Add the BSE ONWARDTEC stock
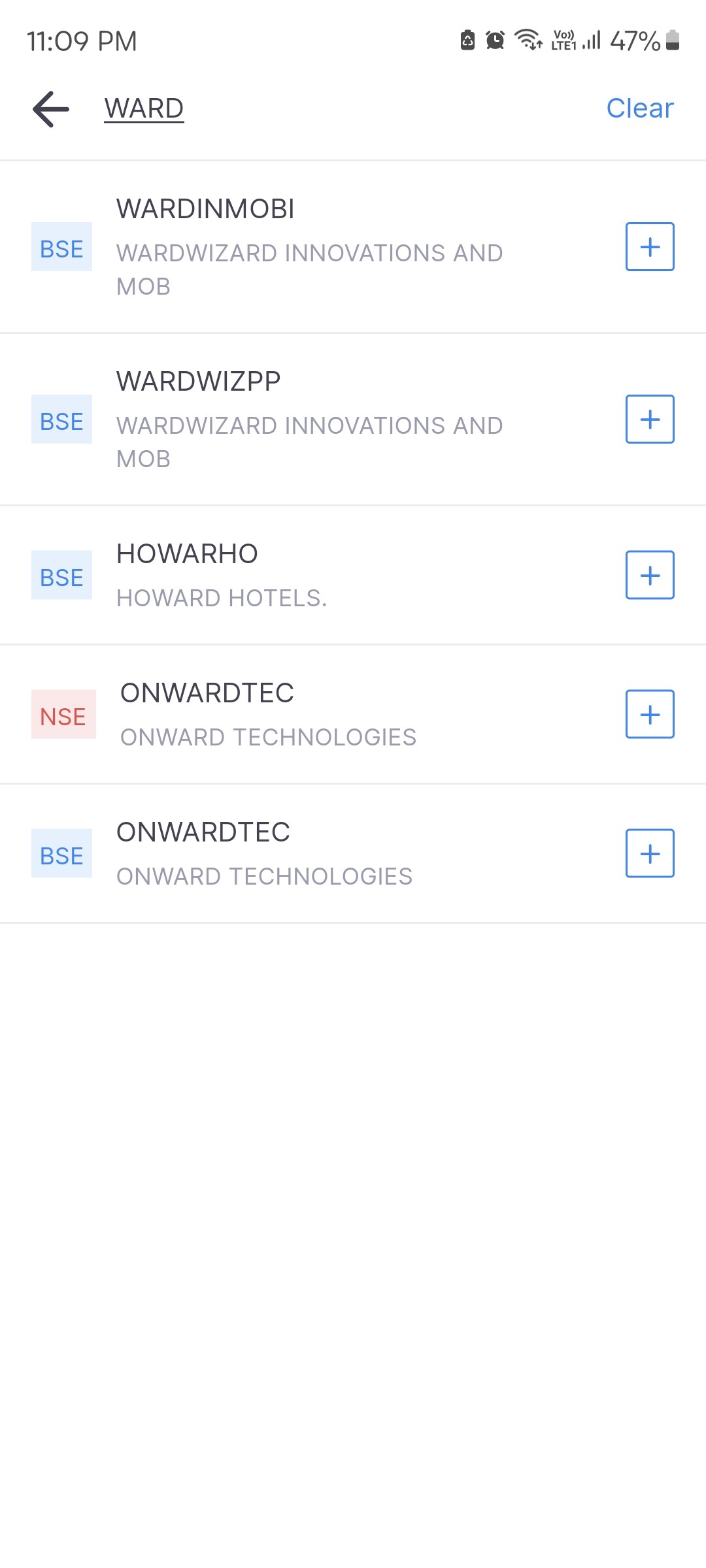The image size is (706, 1568). [650, 853]
